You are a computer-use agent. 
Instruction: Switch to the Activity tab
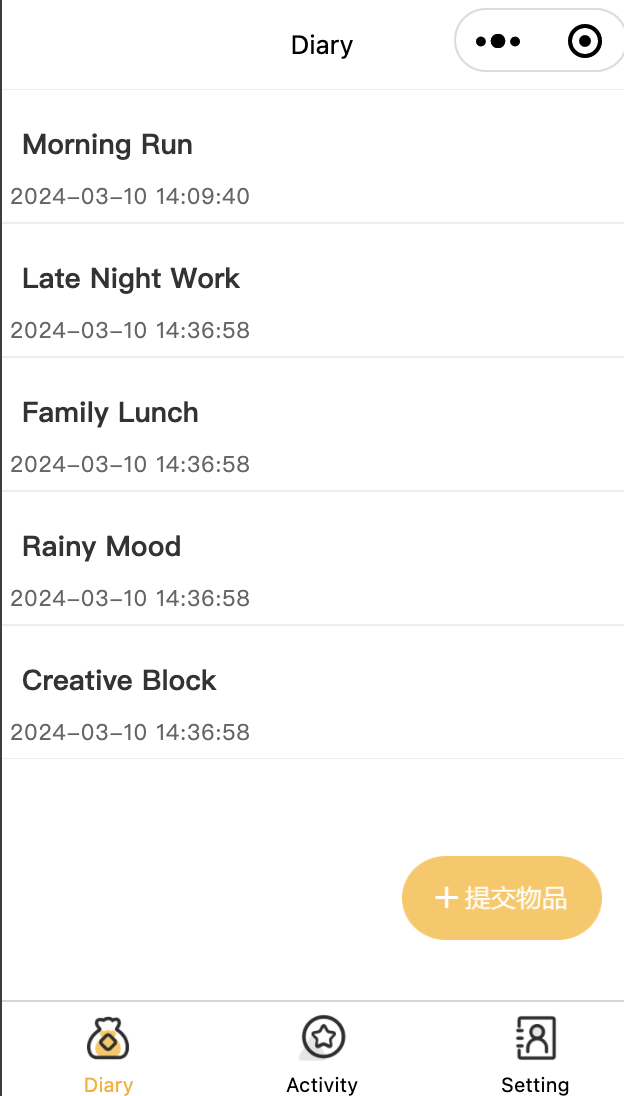(x=322, y=1053)
